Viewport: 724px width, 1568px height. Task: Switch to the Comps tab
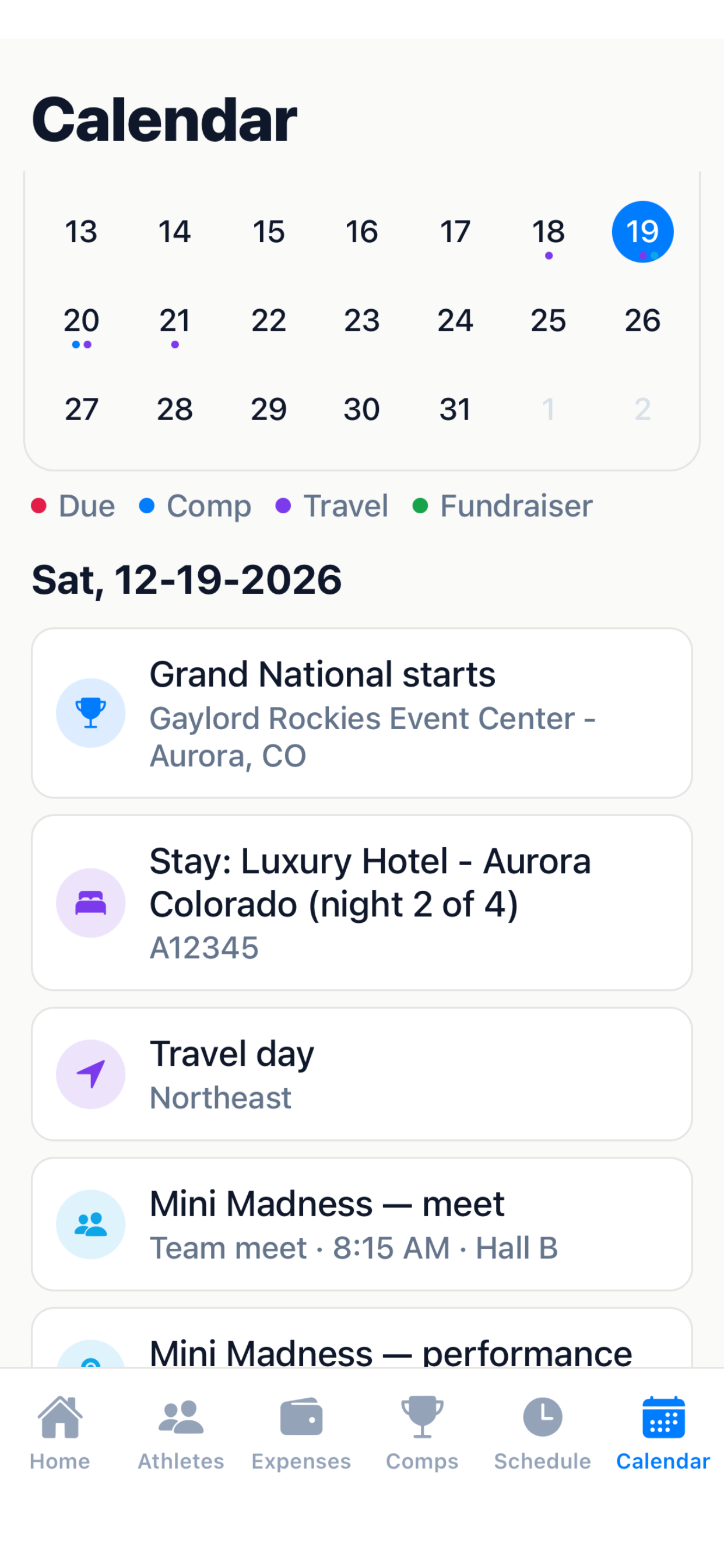[421, 1433]
